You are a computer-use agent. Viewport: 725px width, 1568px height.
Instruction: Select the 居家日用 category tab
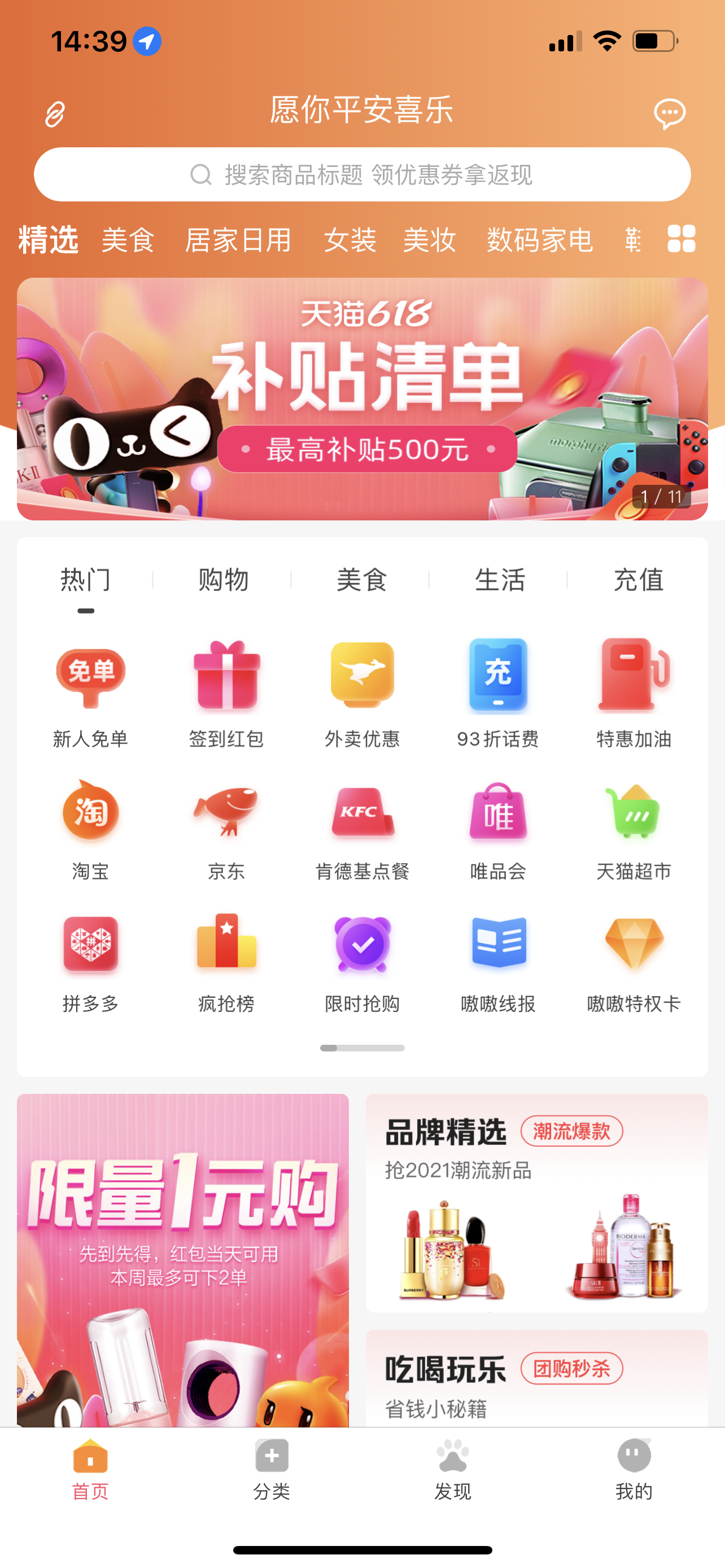pos(238,240)
